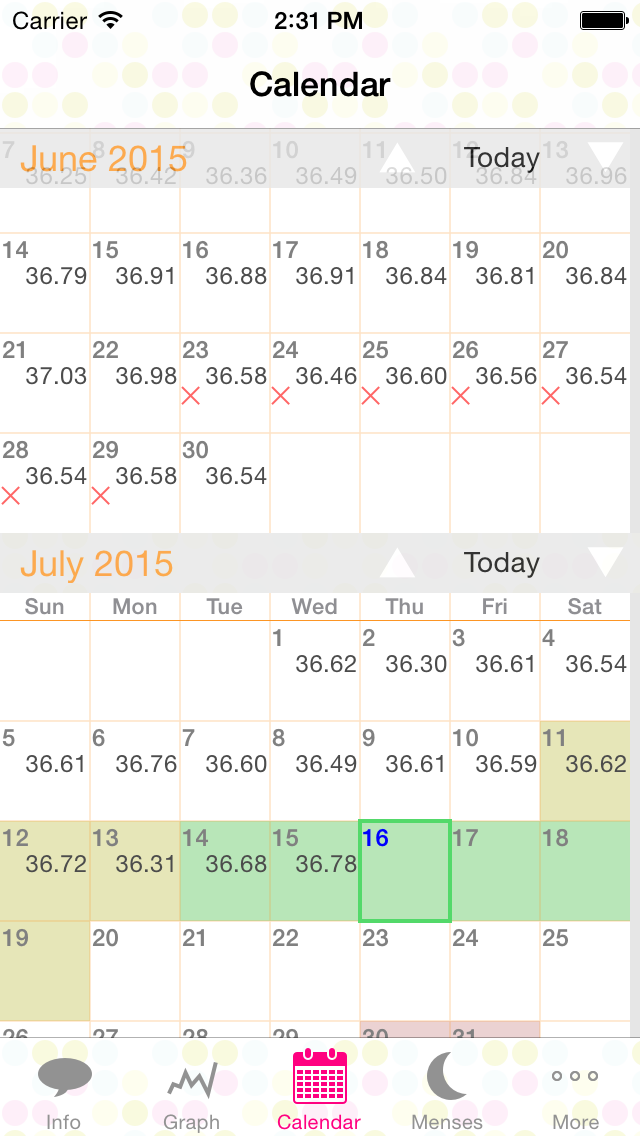The image size is (640, 1136).
Task: Select July 16 on the calendar
Action: [x=405, y=871]
